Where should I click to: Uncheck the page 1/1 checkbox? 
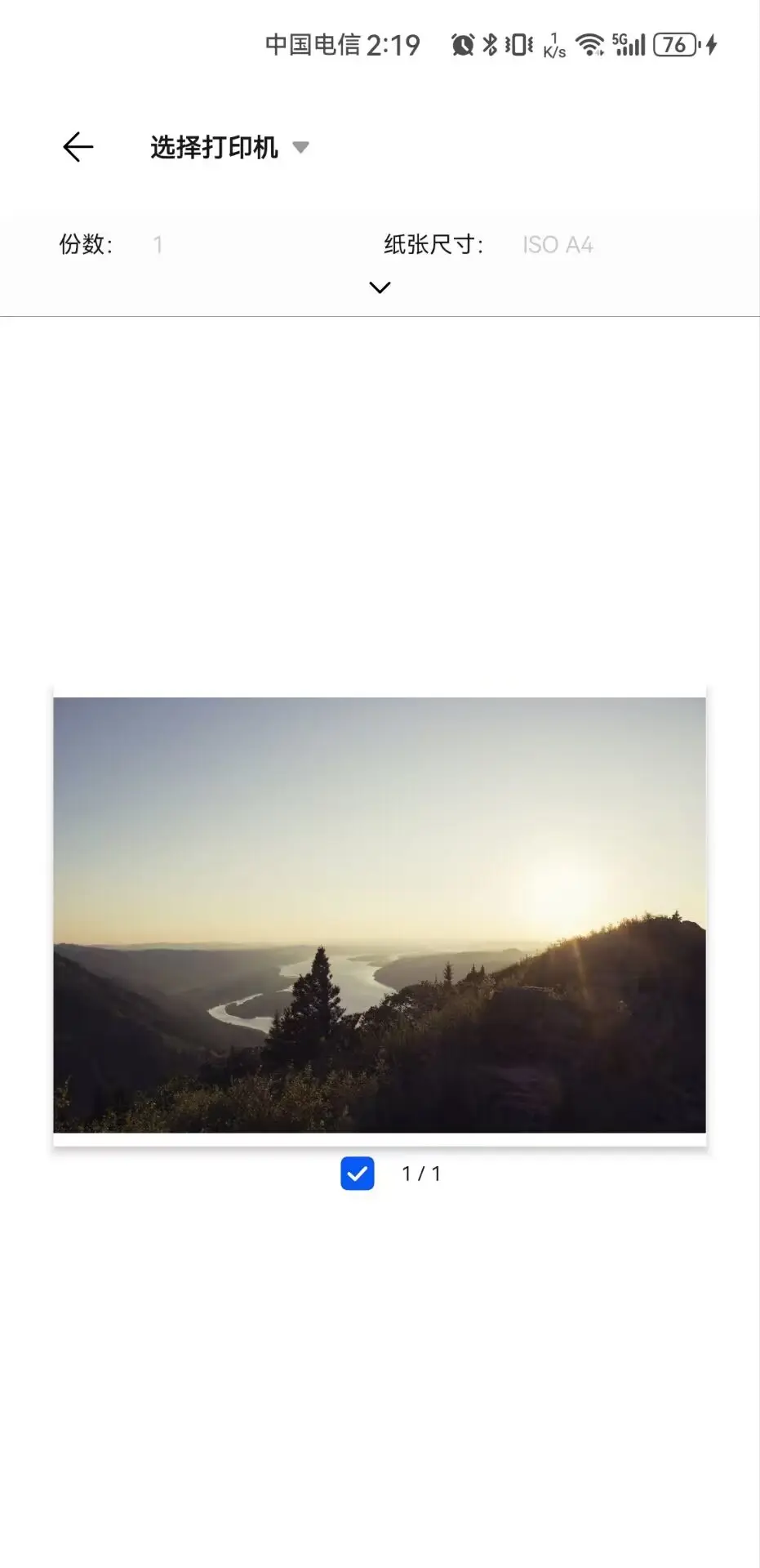click(358, 1174)
